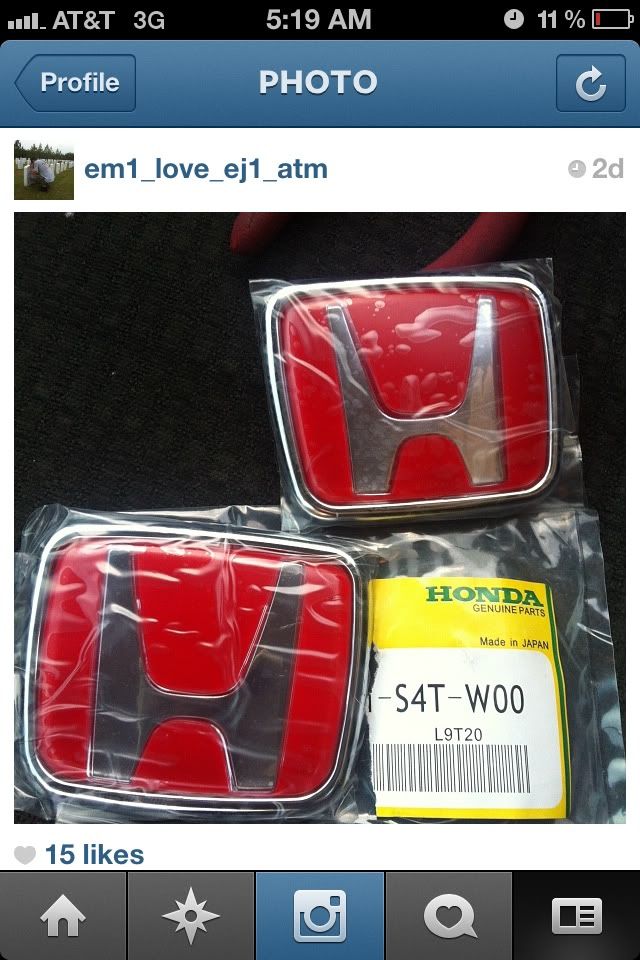The width and height of the screenshot is (640, 960).
Task: Open the camera tab
Action: pos(320,916)
